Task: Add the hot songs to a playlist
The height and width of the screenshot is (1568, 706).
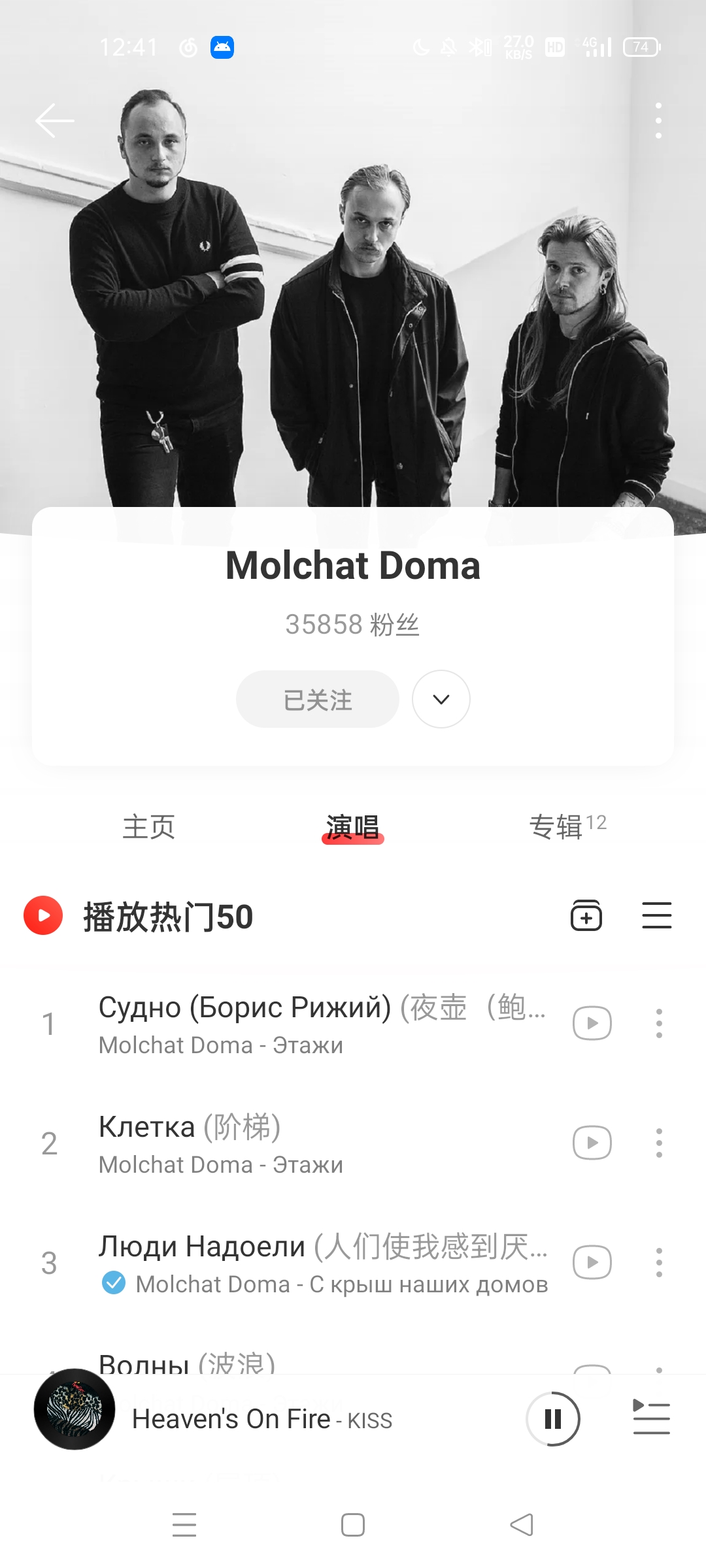Action: [586, 916]
